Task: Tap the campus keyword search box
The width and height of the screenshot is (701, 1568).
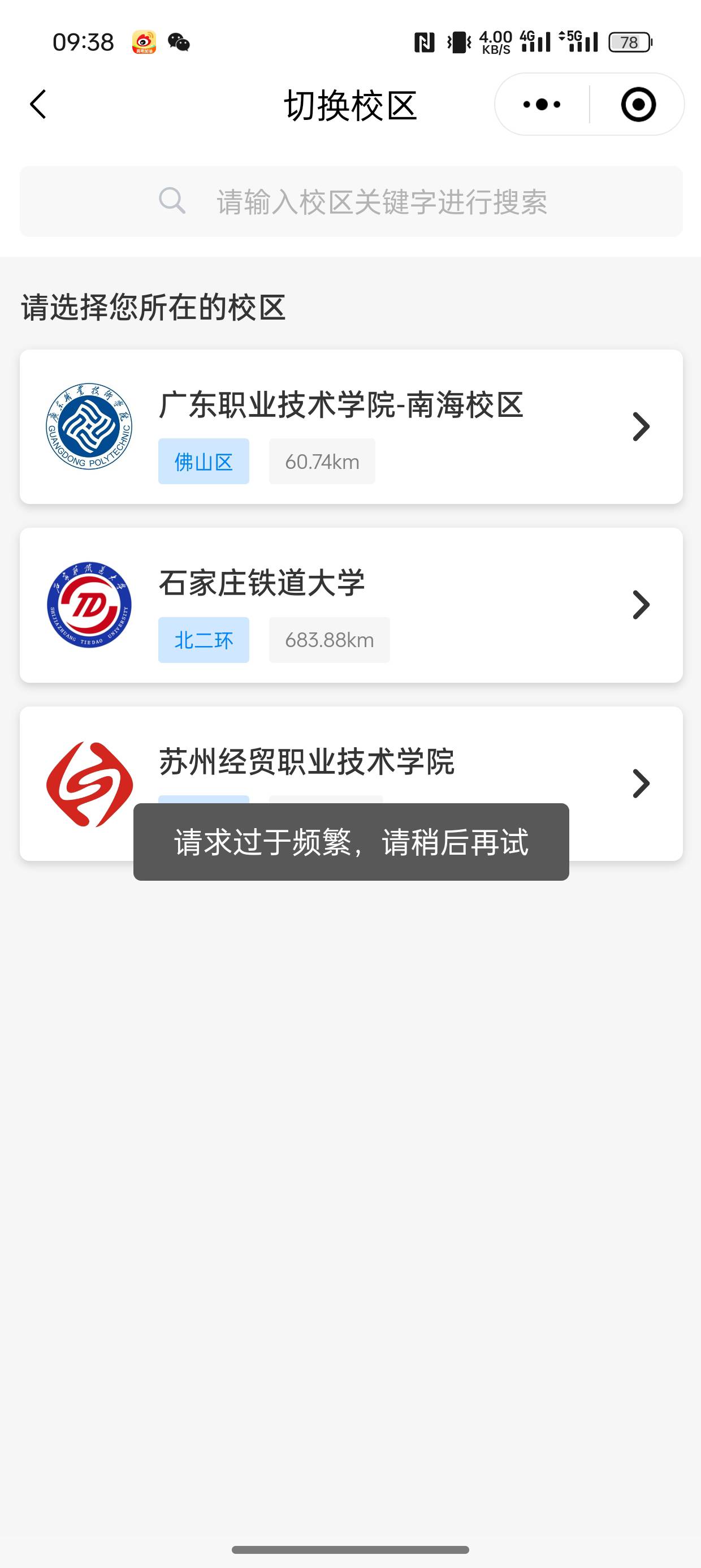Action: coord(351,201)
